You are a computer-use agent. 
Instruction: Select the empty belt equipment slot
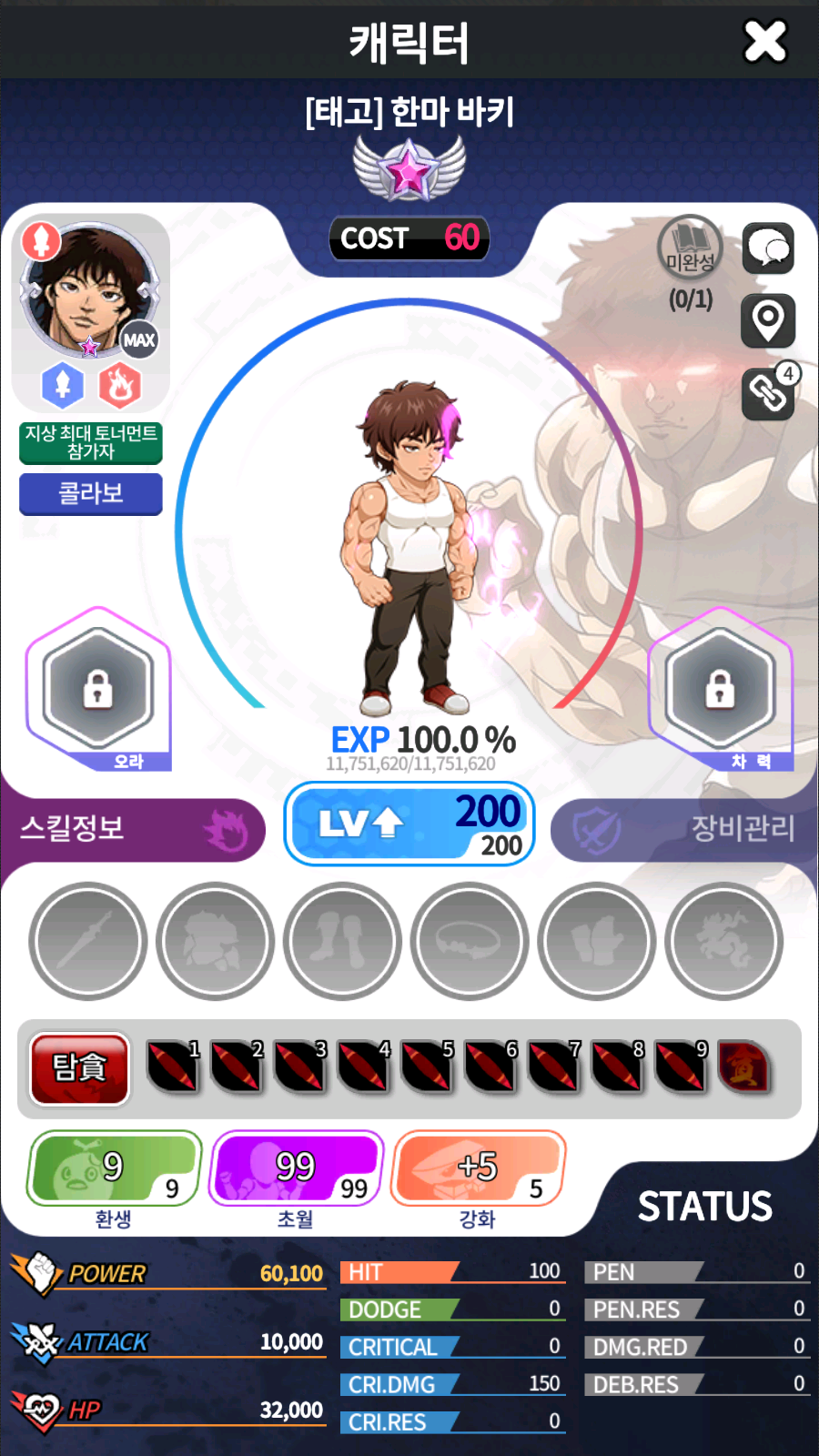point(470,941)
